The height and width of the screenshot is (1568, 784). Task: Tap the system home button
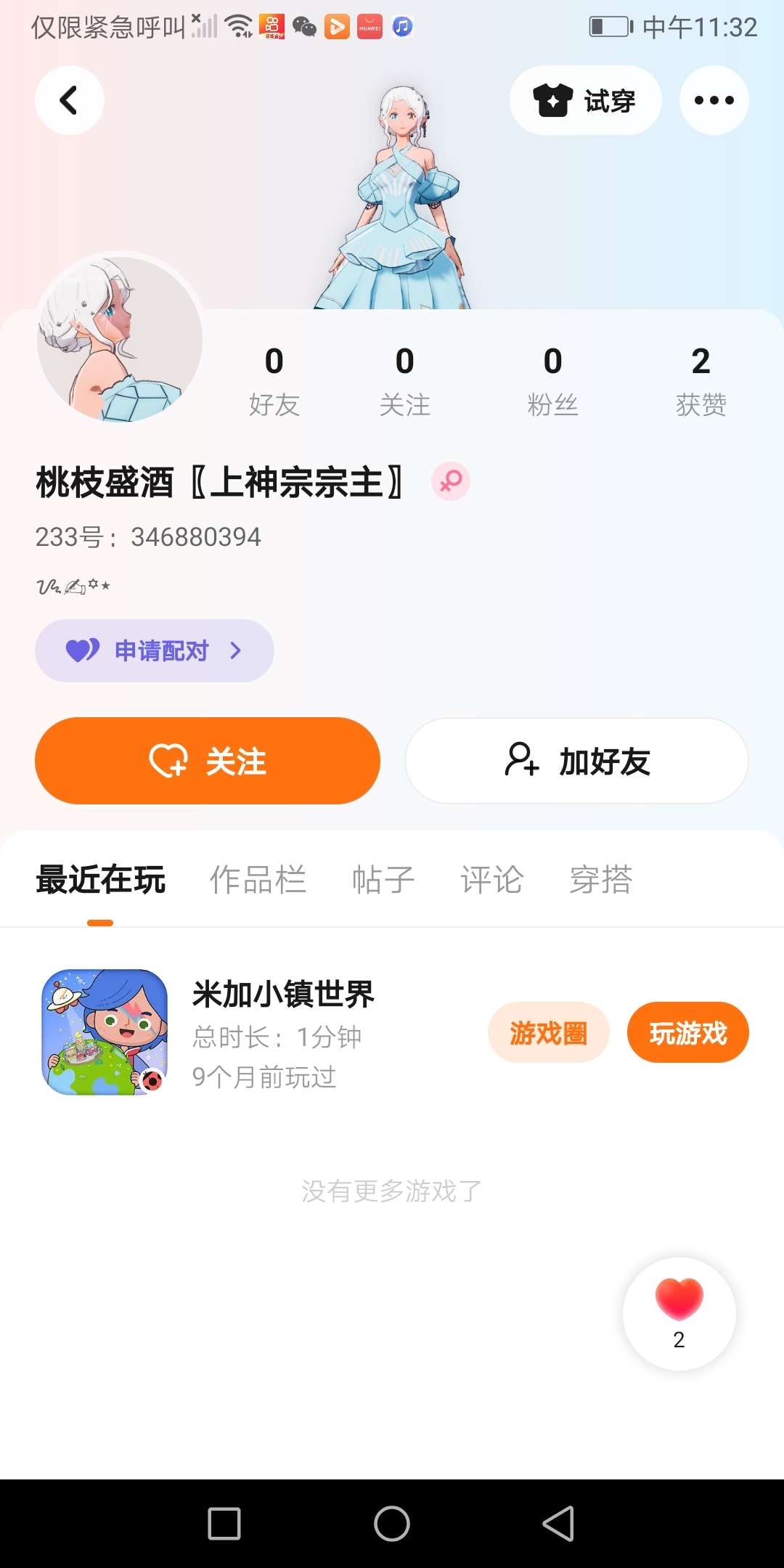392,1523
